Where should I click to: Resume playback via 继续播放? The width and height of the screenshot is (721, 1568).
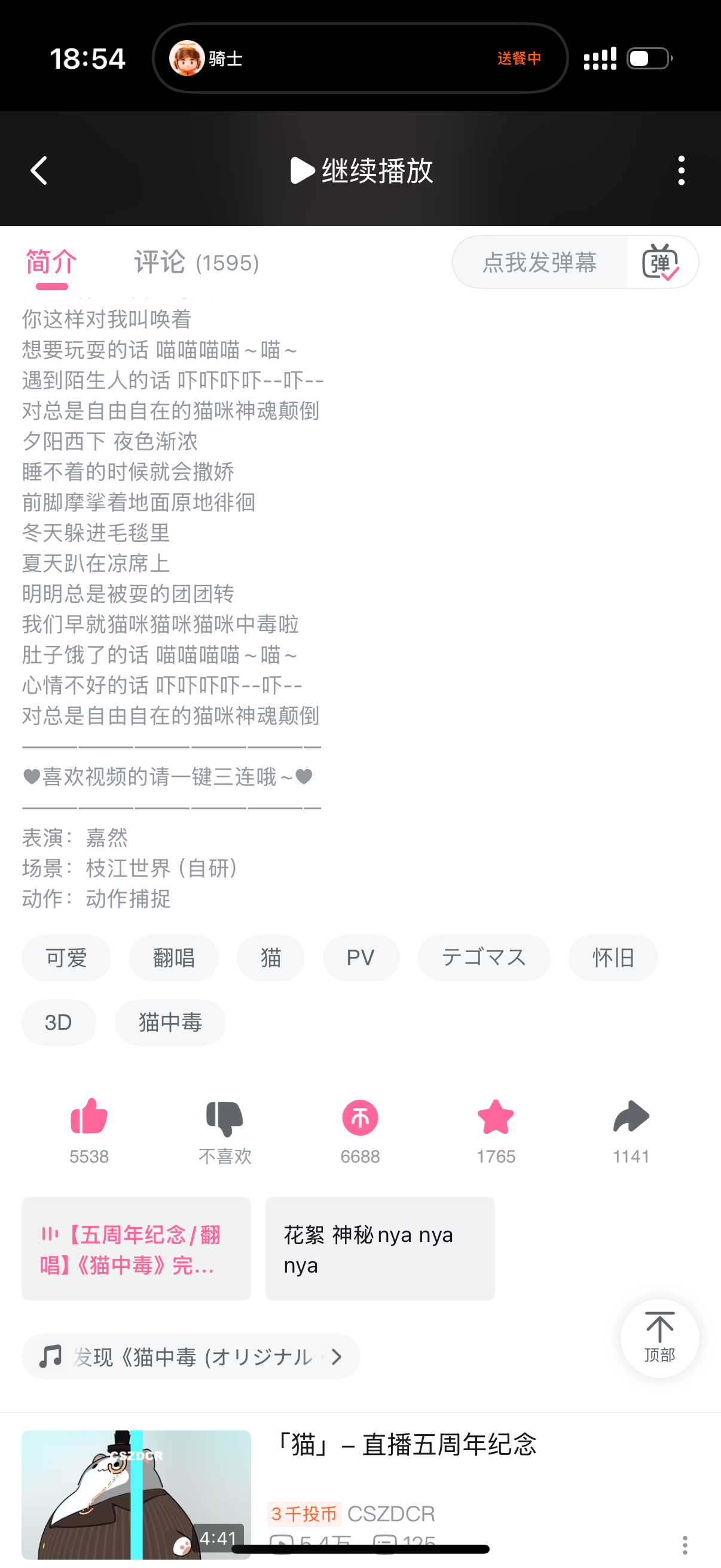tap(362, 170)
